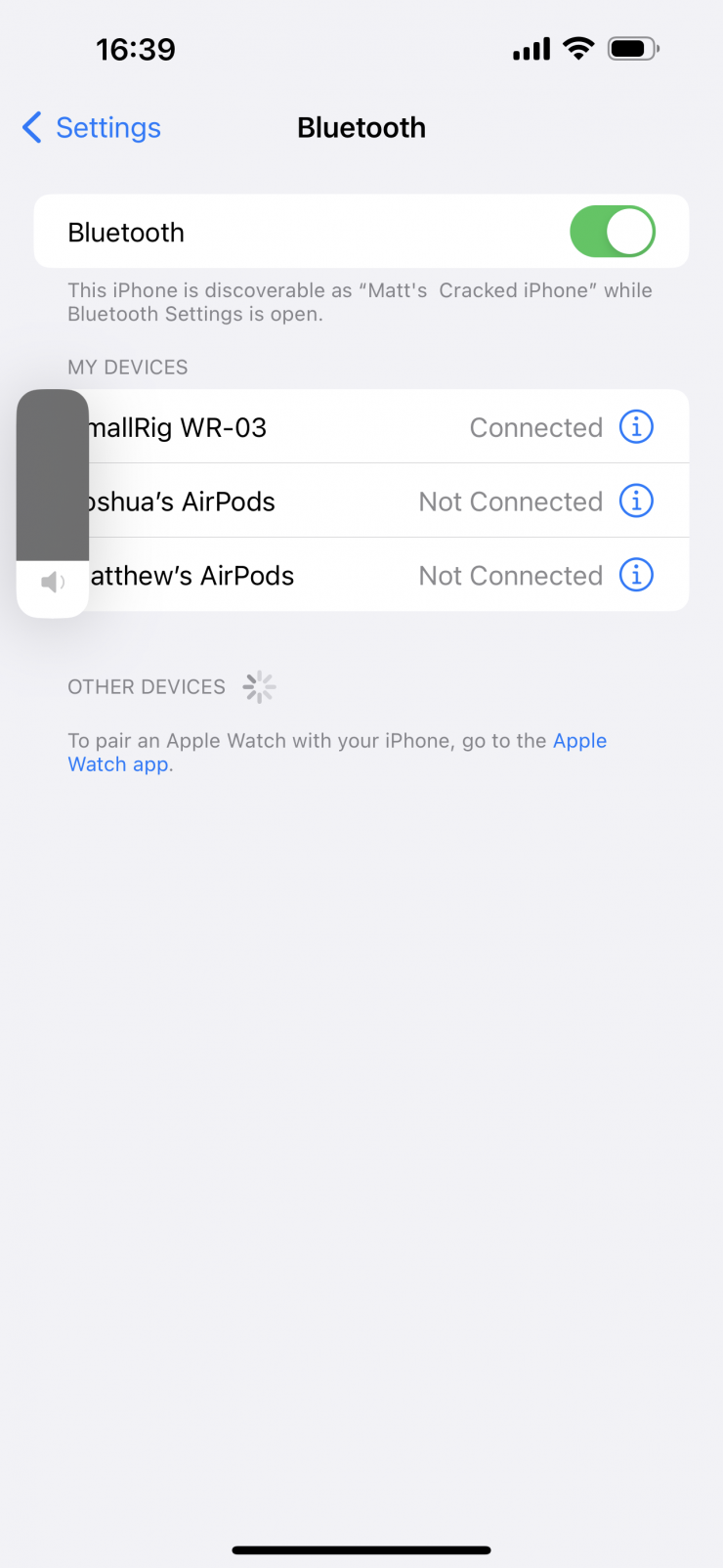Screen dimensions: 723x1568
Task: Tap the volume slider overlay
Action: click(x=53, y=489)
